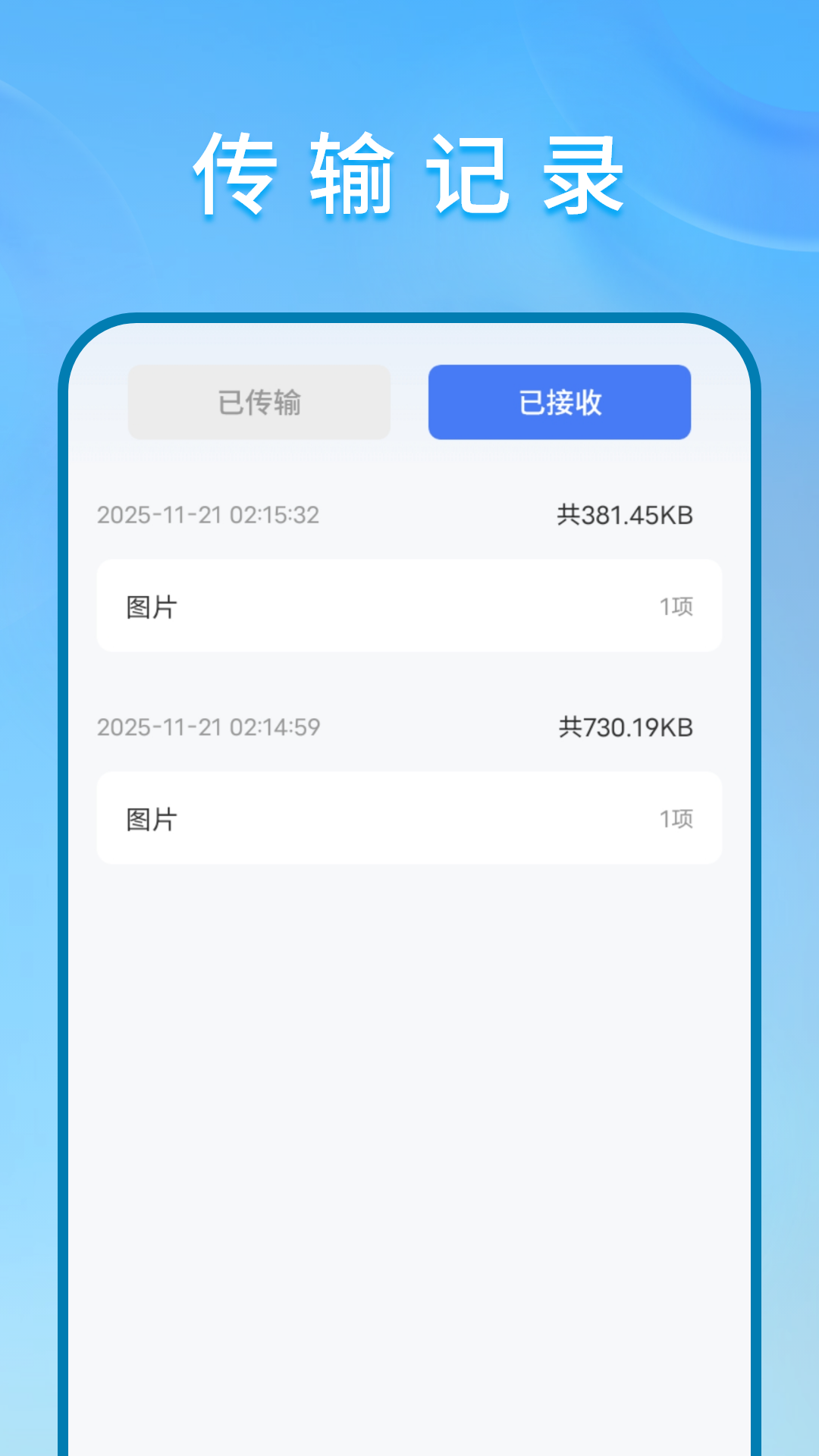The height and width of the screenshot is (1456, 819).
Task: Tap the rounded records panel area
Action: (409, 1062)
